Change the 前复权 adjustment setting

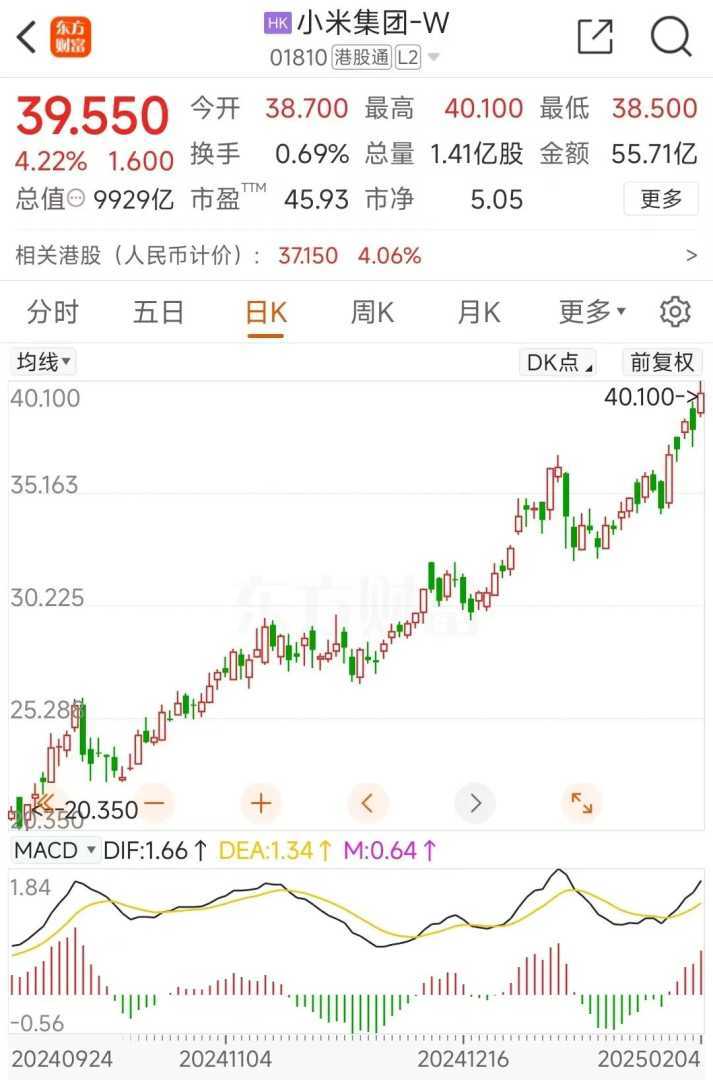click(x=662, y=362)
